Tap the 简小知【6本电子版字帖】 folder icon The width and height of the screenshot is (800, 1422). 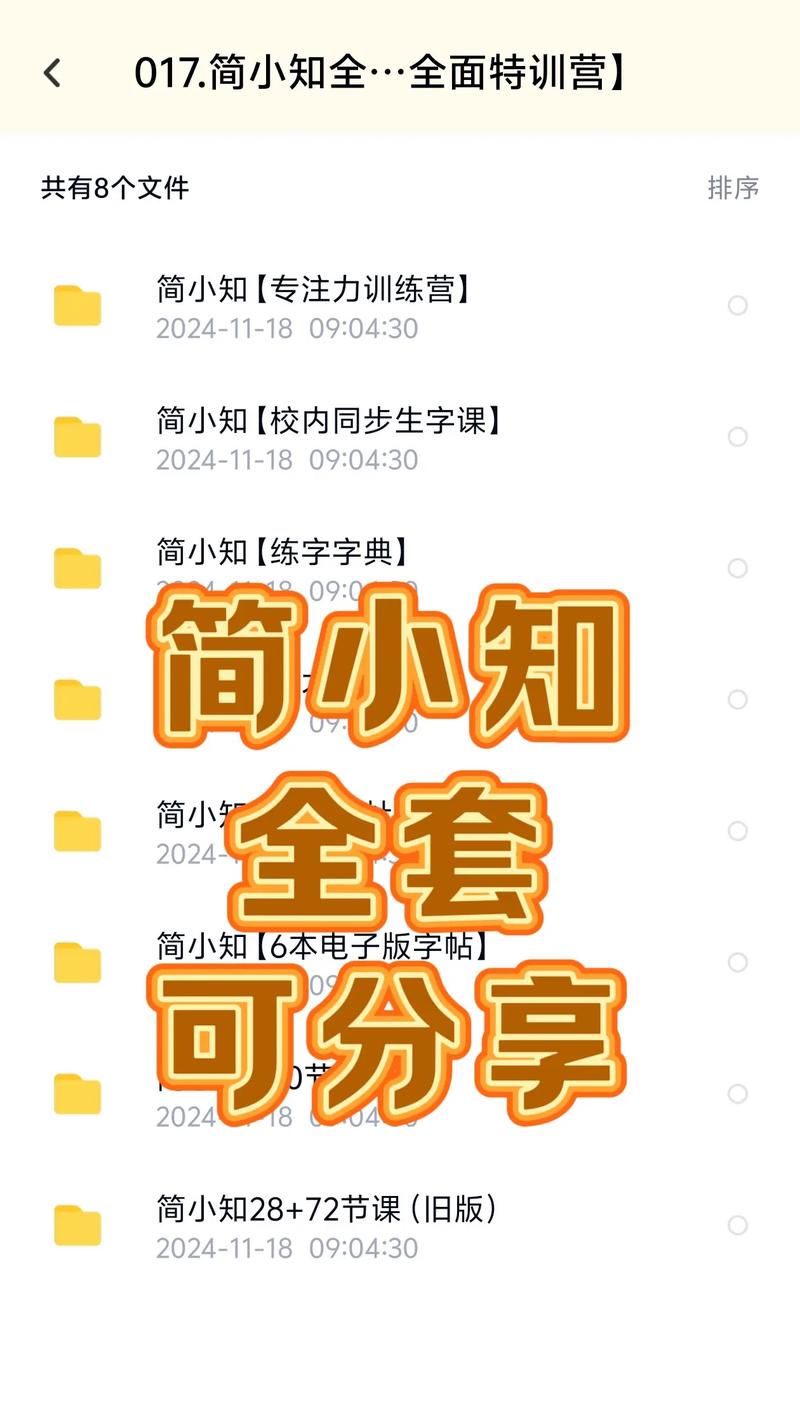coord(77,963)
